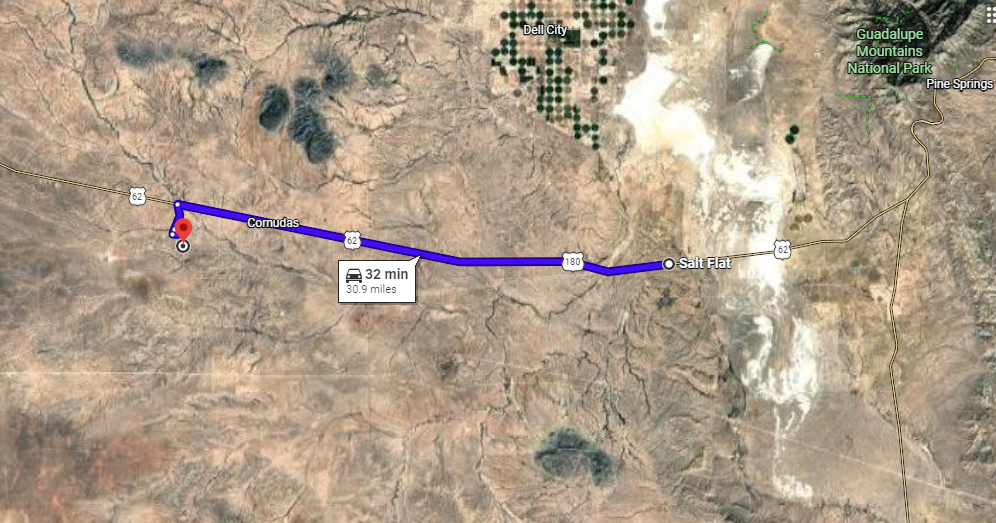Tap the Salt Flat origin marker
This screenshot has width=996, height=523.
click(x=669, y=264)
